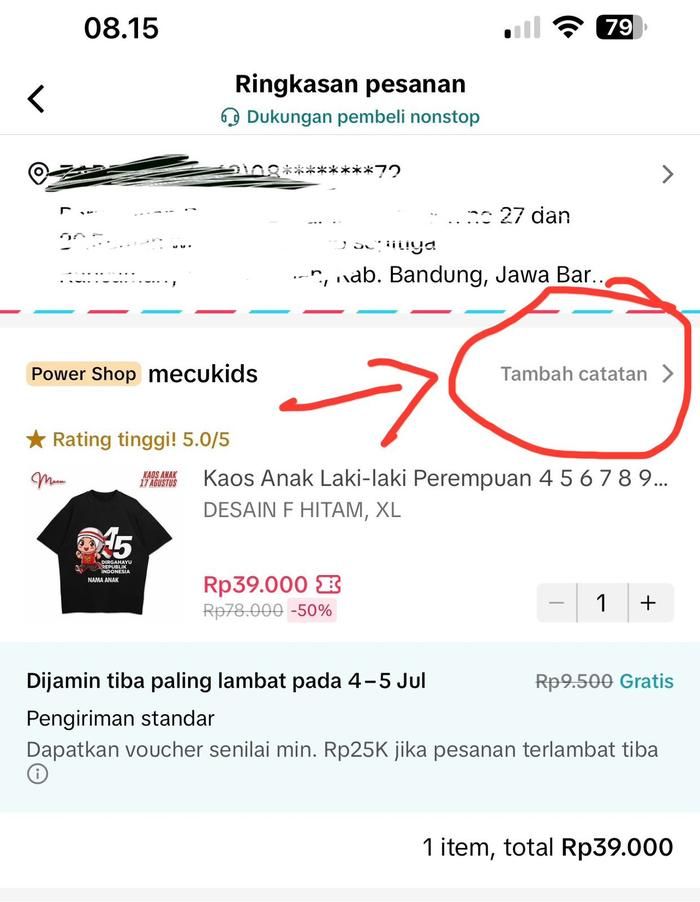Decrease the item quantity
The width and height of the screenshot is (700, 902).
(557, 603)
